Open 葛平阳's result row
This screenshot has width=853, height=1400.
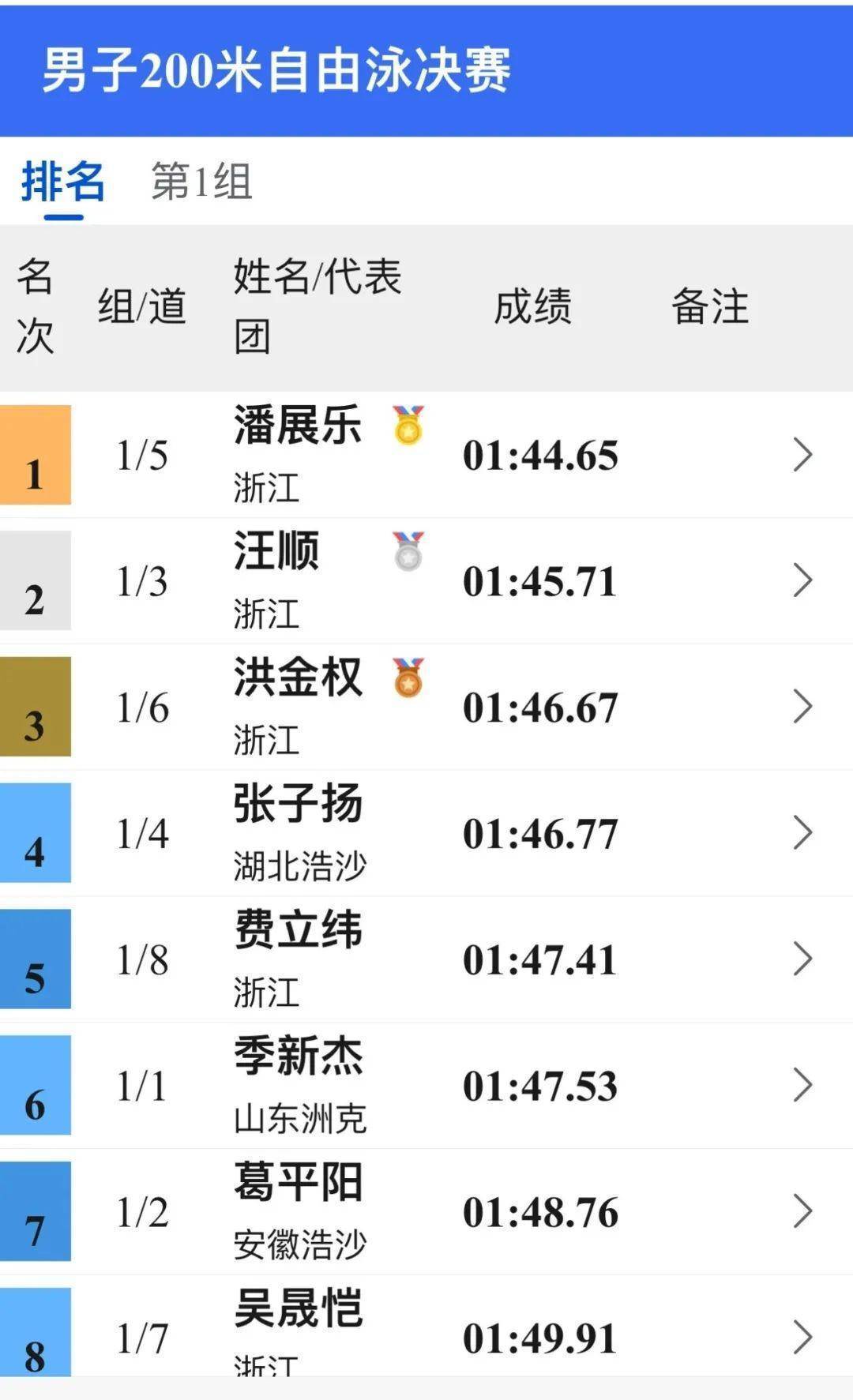click(802, 1212)
